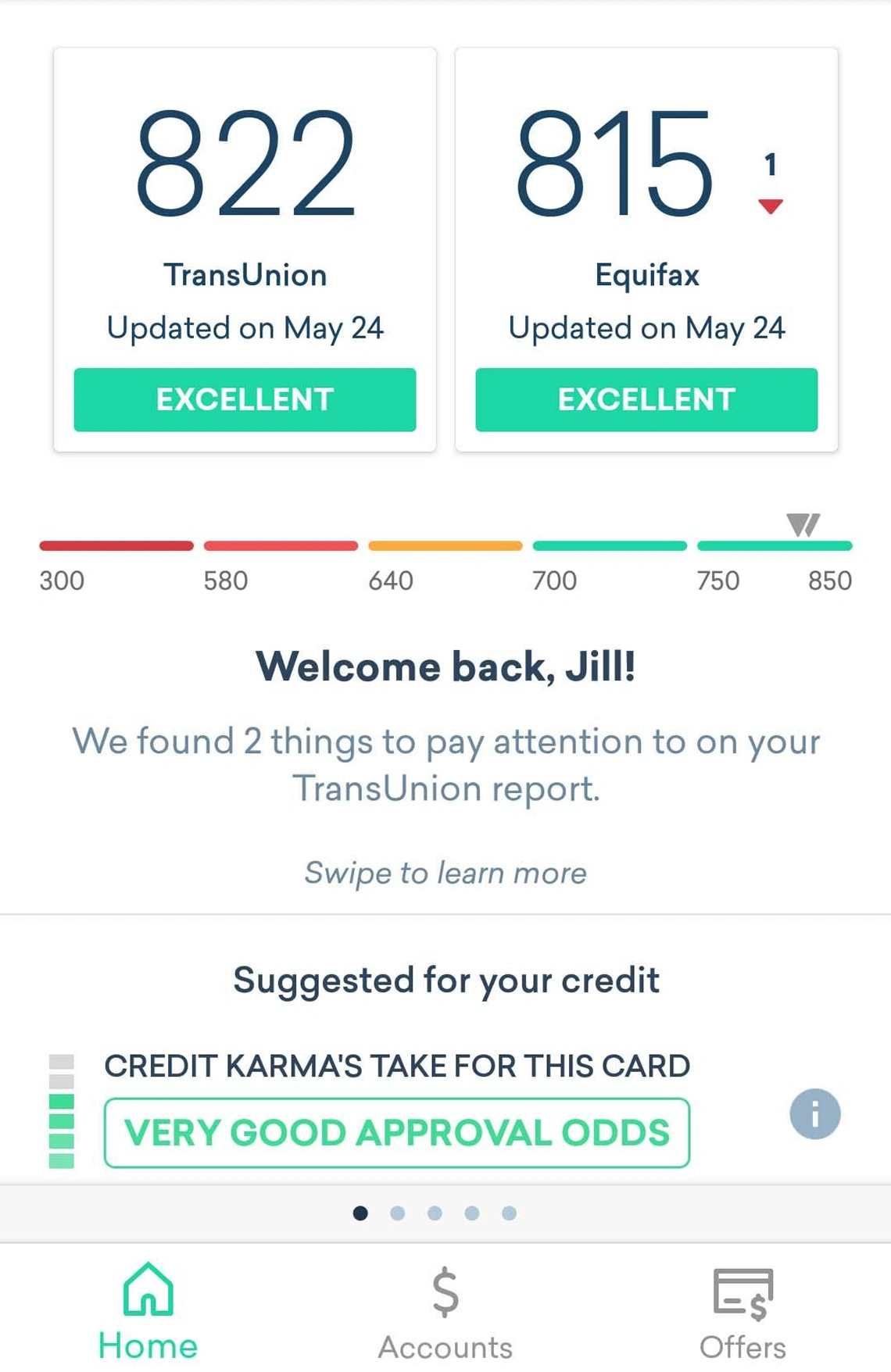The width and height of the screenshot is (891, 1372).
Task: Open the Equifax 815 score card
Action: (646, 250)
